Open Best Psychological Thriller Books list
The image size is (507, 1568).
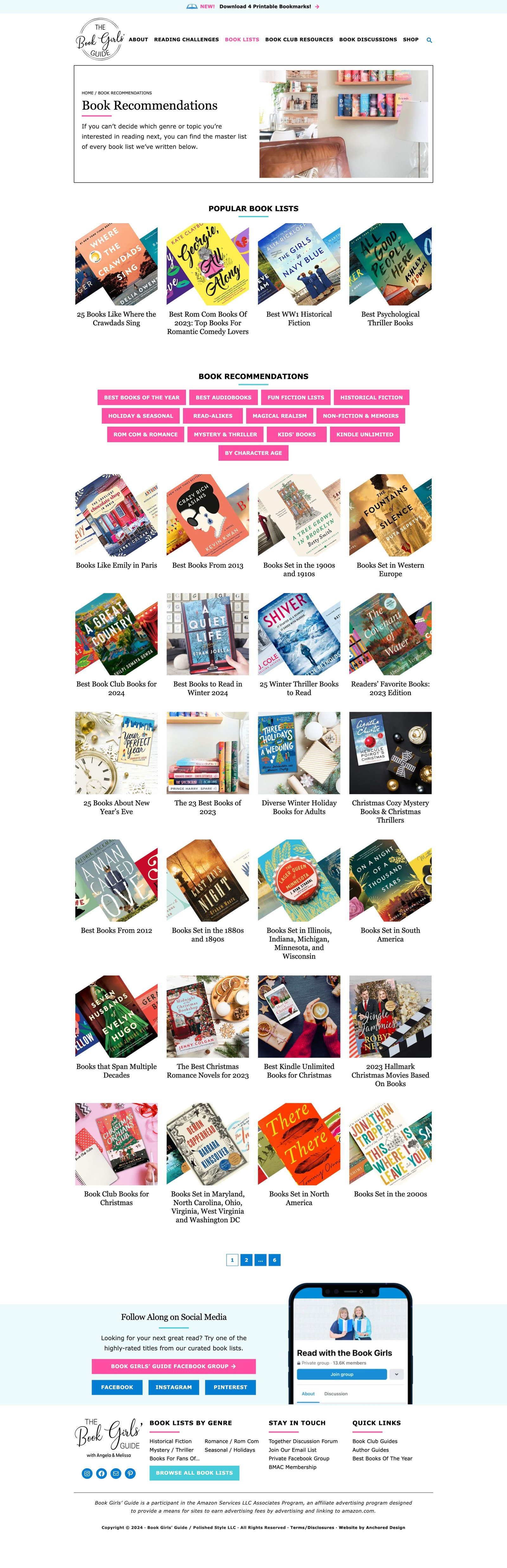point(390,318)
